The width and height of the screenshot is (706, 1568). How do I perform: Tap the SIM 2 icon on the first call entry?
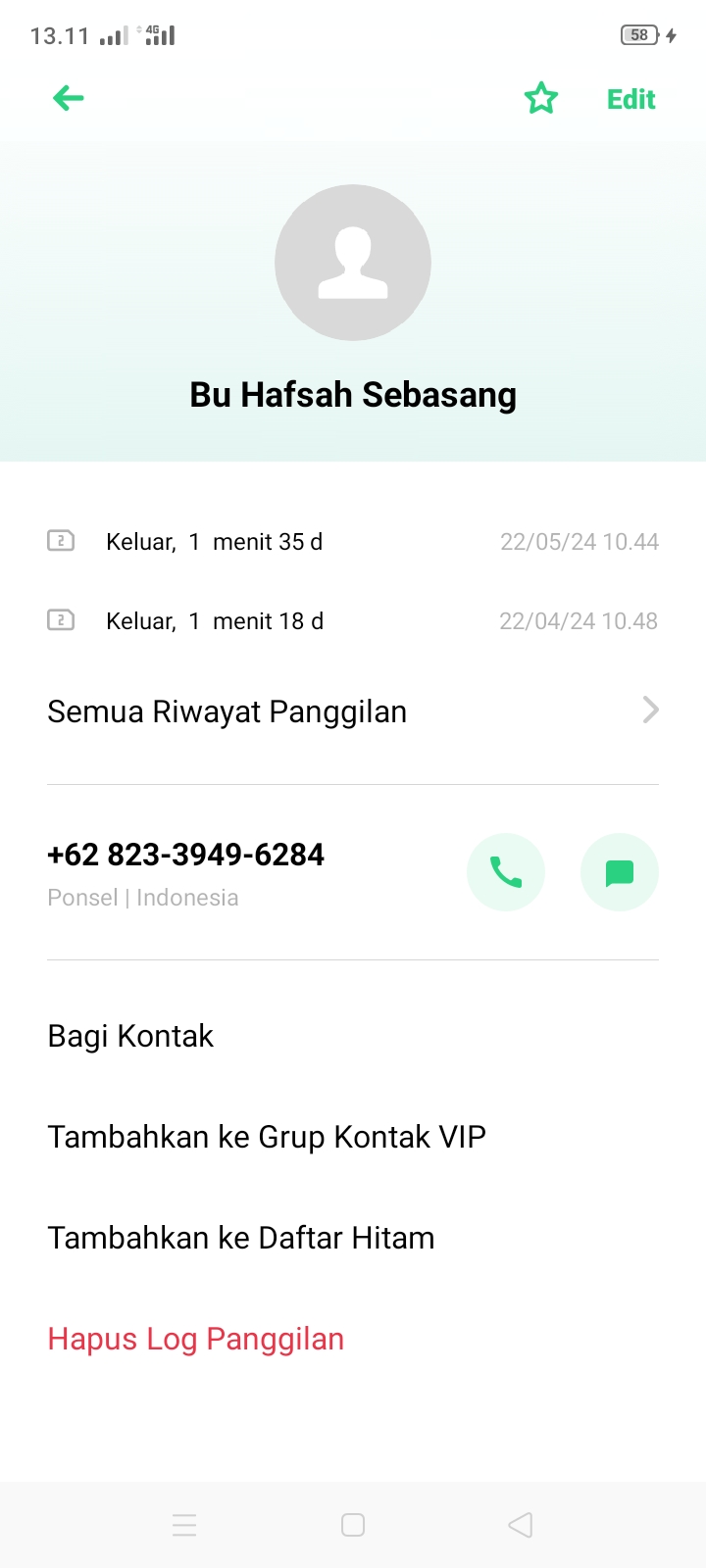pos(60,540)
